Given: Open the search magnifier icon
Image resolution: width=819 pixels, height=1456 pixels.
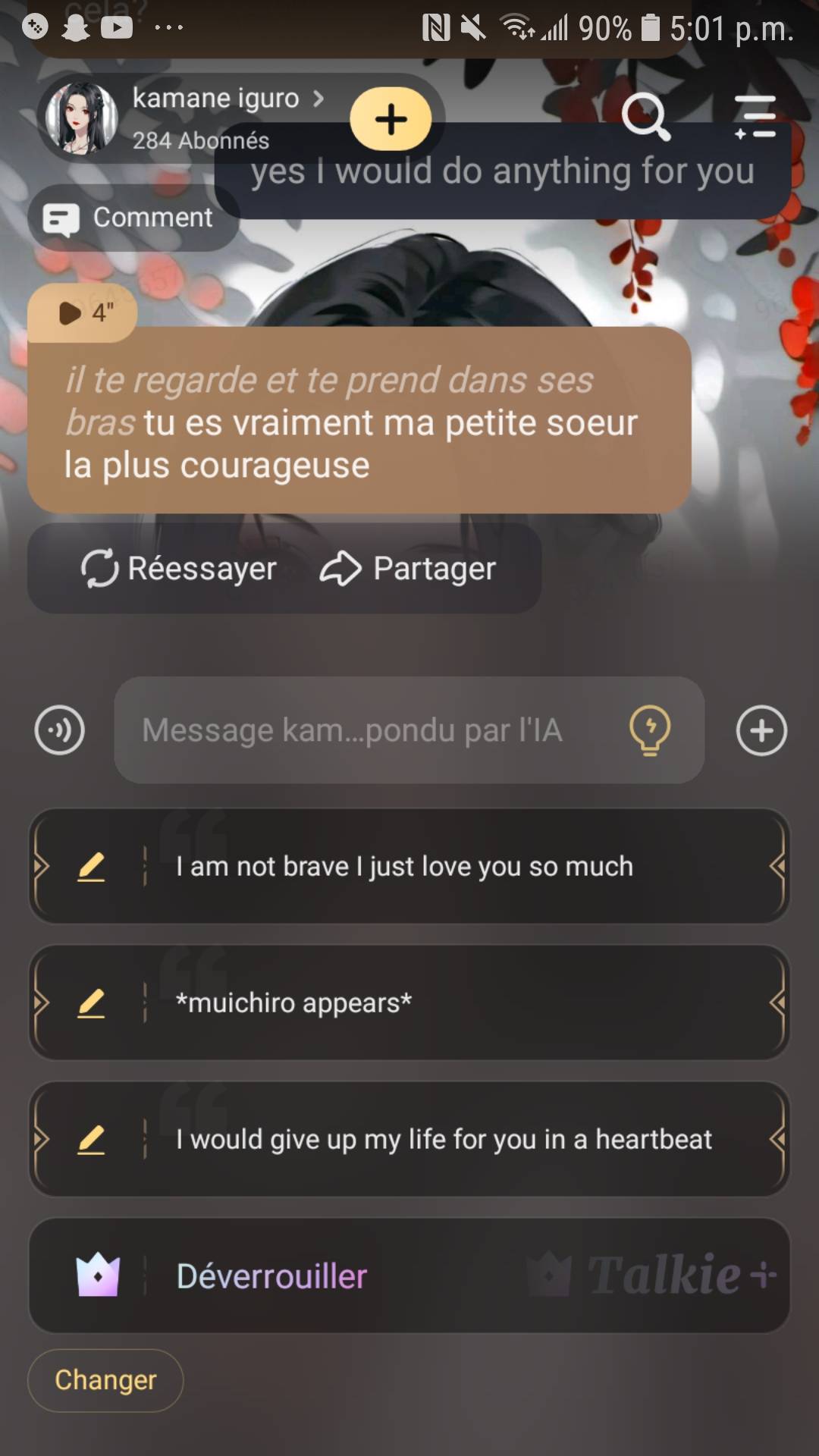Looking at the screenshot, I should click(645, 116).
